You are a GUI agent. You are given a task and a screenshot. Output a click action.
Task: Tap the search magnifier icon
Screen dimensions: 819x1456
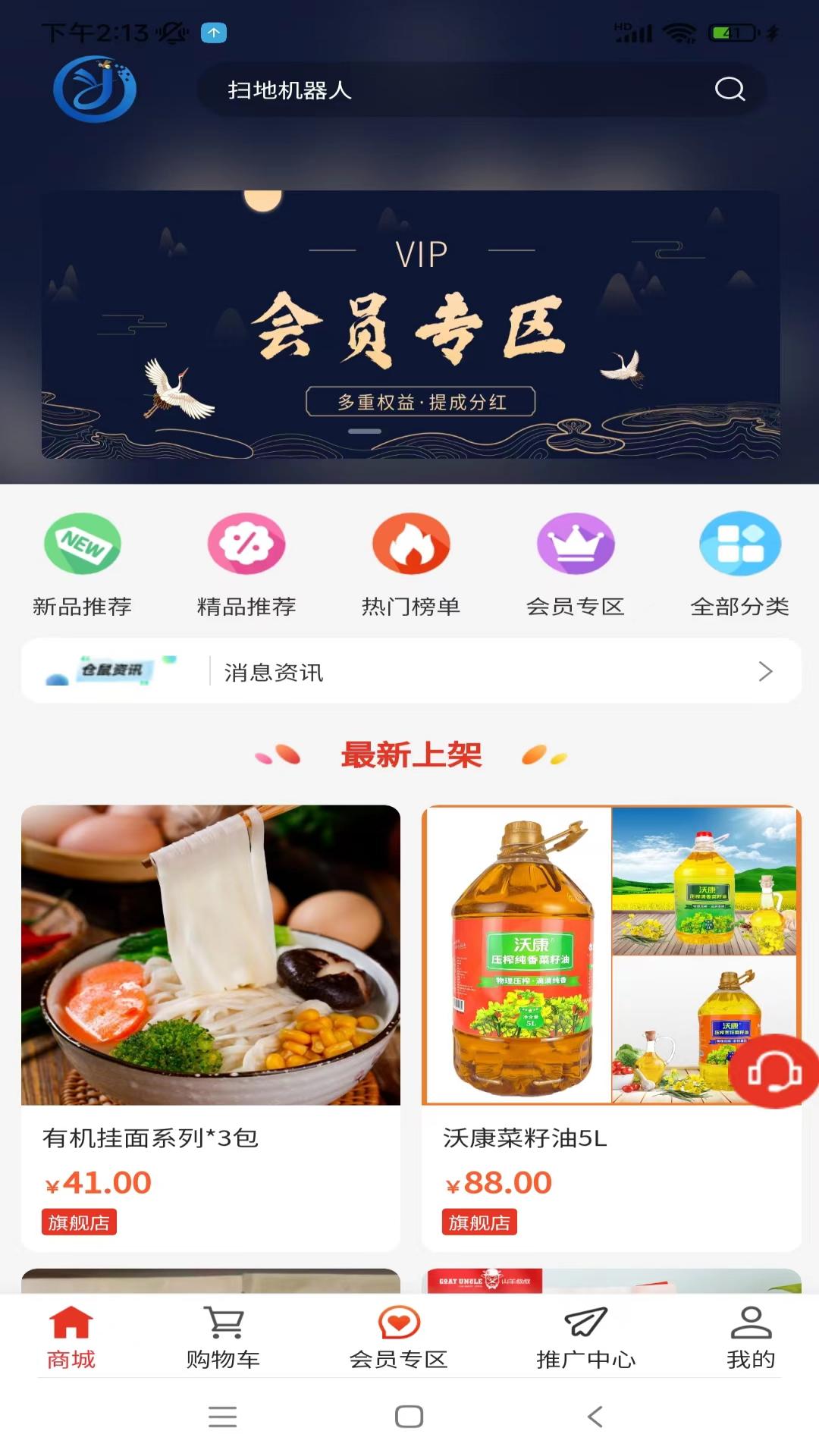pos(727,90)
